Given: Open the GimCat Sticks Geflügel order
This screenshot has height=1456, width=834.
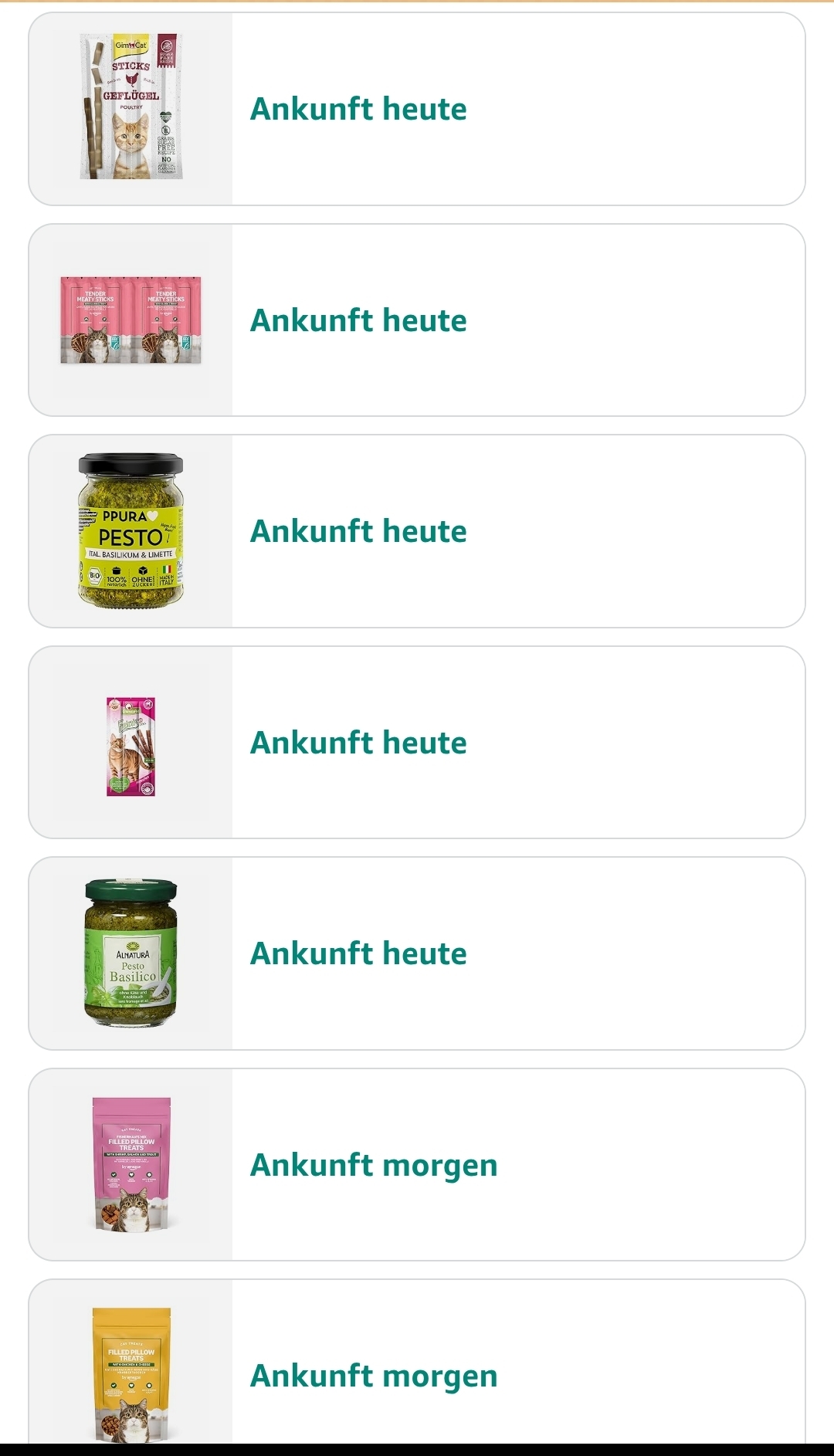Looking at the screenshot, I should click(x=417, y=109).
